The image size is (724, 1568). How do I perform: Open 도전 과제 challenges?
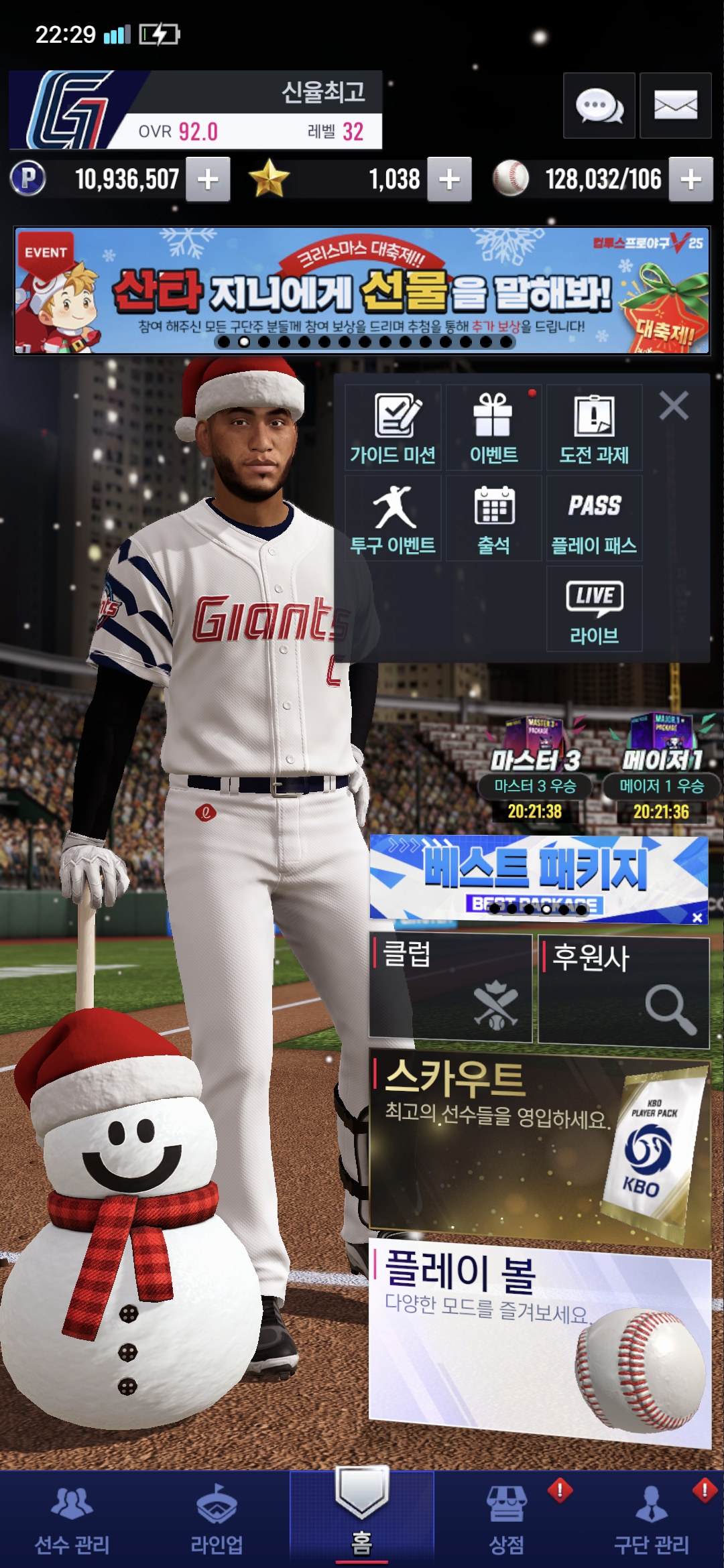pyautogui.click(x=594, y=428)
